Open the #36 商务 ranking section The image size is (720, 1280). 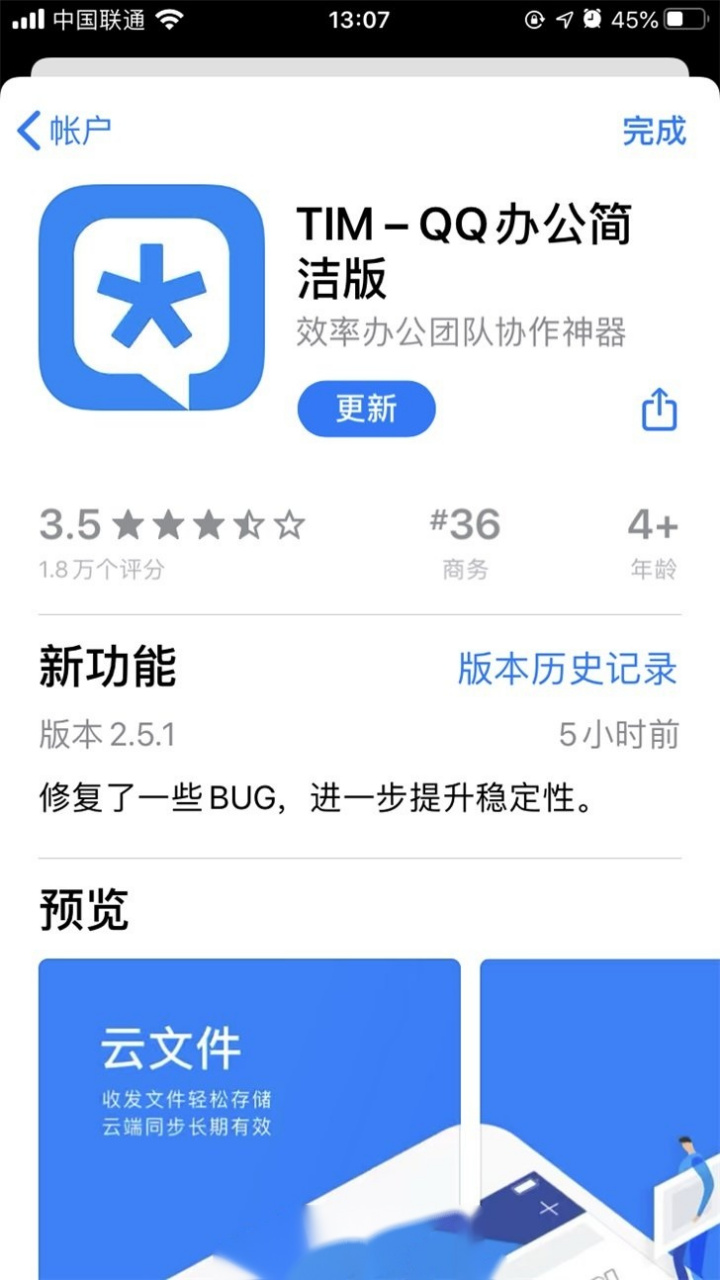[464, 540]
